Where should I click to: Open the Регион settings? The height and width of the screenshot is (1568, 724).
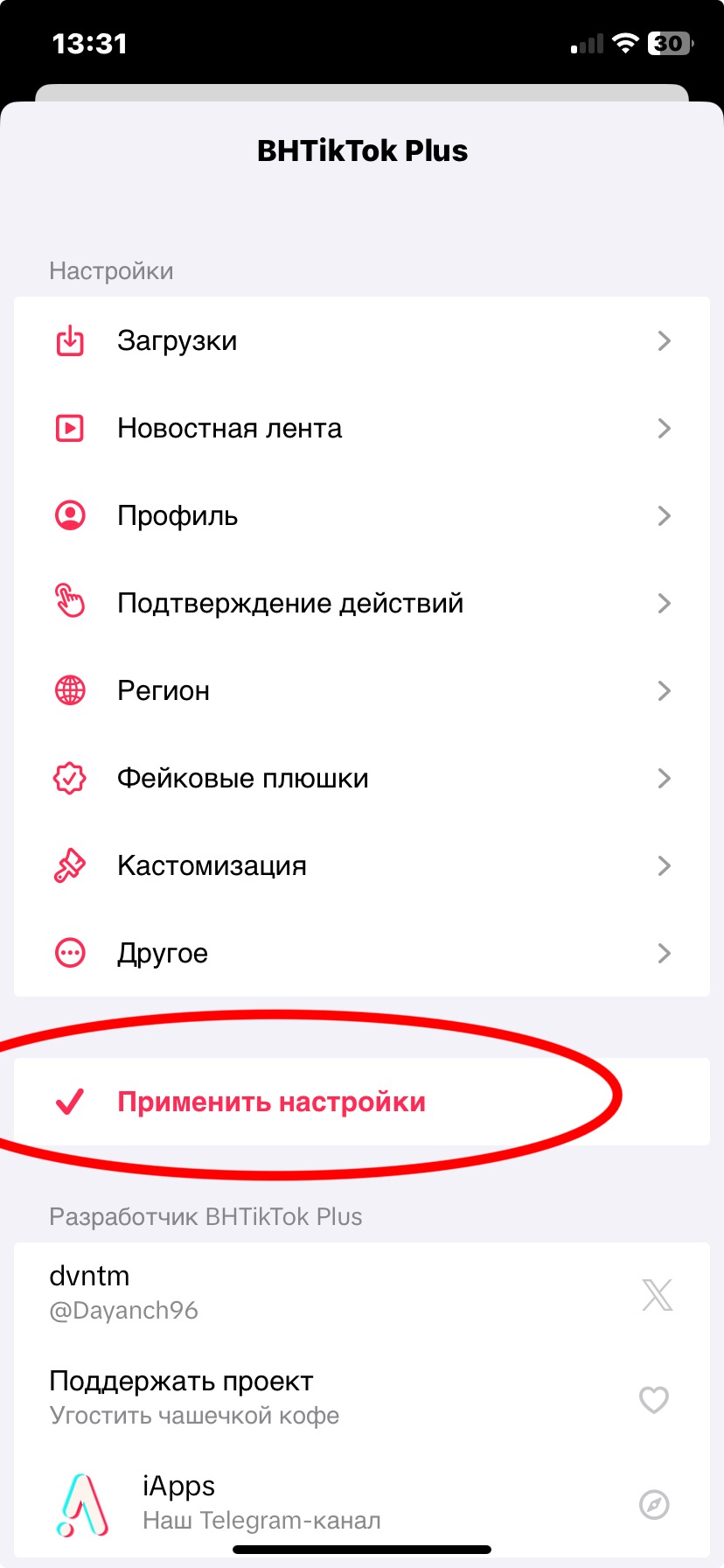click(x=362, y=690)
